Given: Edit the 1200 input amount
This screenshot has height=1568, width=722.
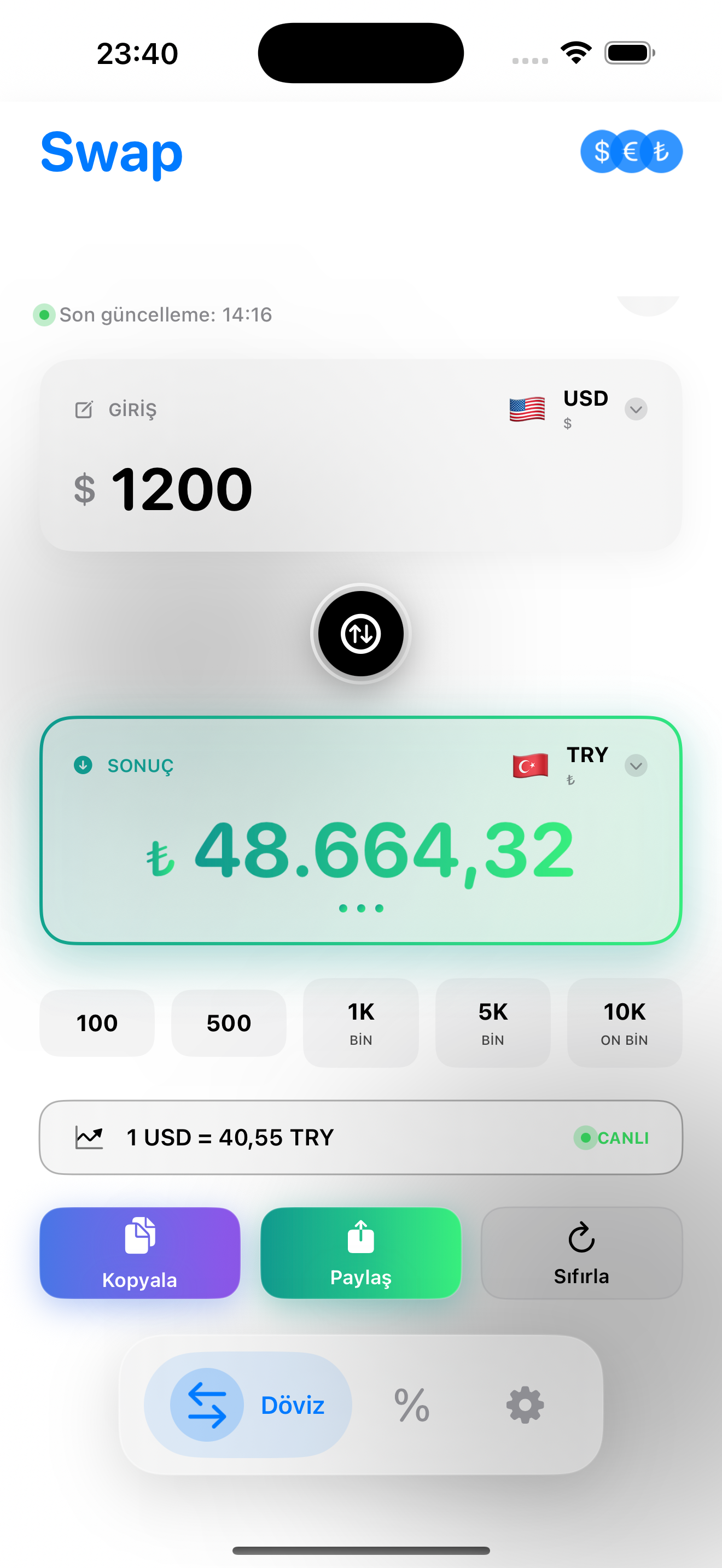Looking at the screenshot, I should coord(182,489).
